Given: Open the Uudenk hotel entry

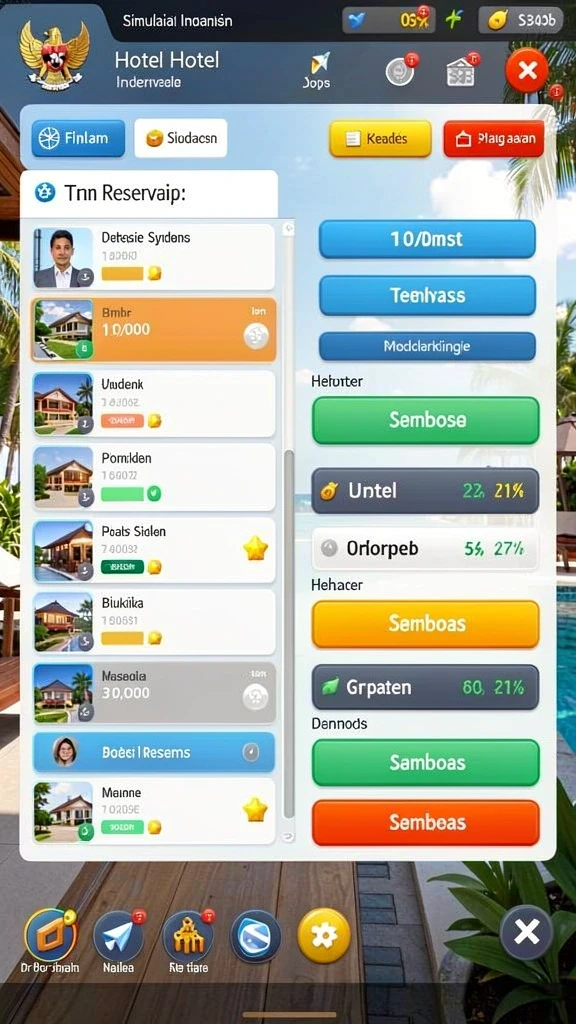Looking at the screenshot, I should (154, 404).
